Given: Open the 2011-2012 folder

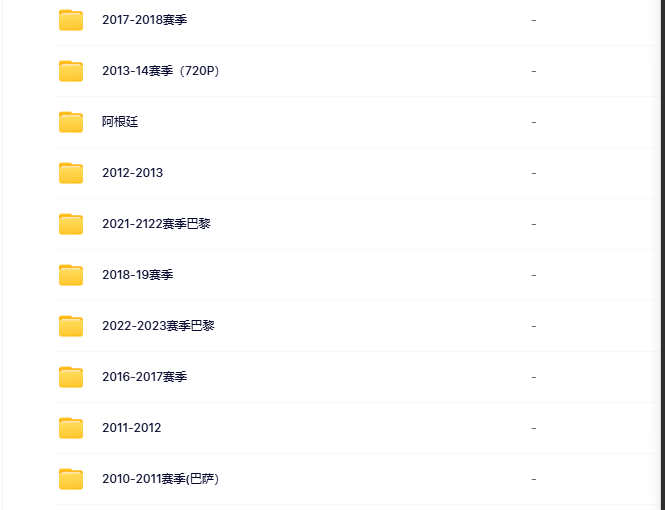Looking at the screenshot, I should 131,428.
